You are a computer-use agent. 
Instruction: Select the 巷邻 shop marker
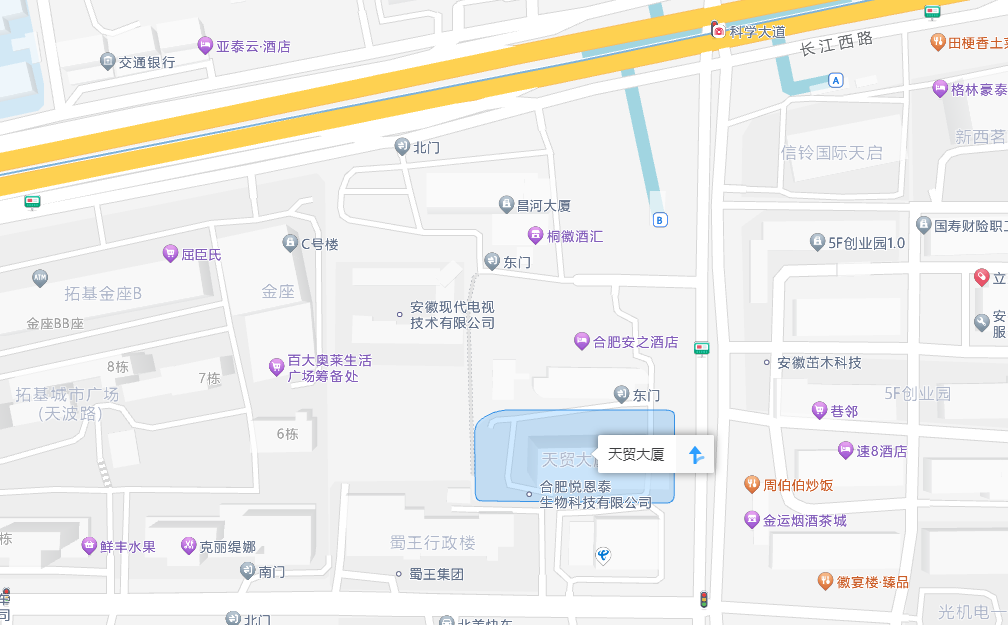click(819, 410)
